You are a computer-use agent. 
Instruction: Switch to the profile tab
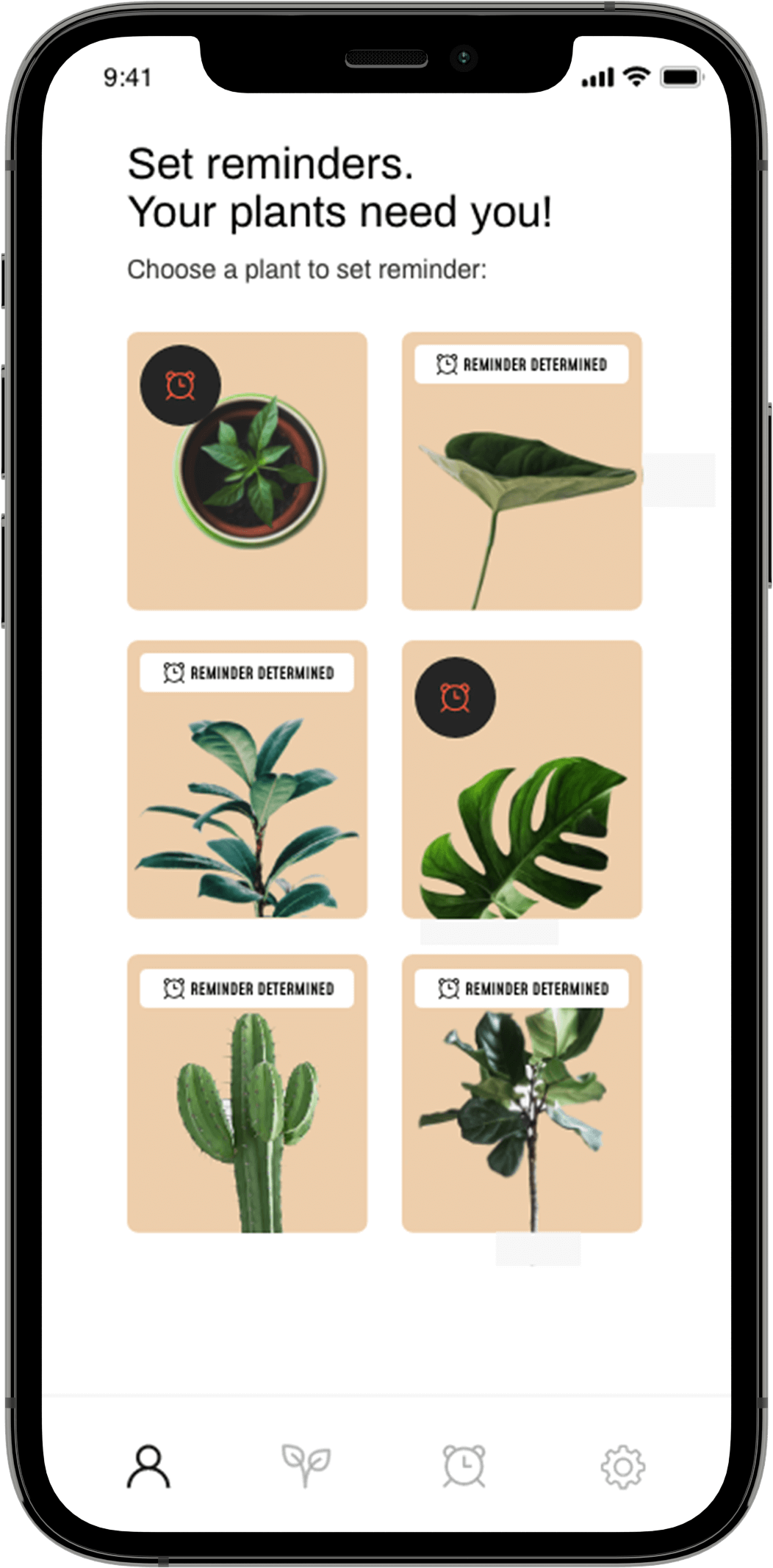click(148, 1466)
